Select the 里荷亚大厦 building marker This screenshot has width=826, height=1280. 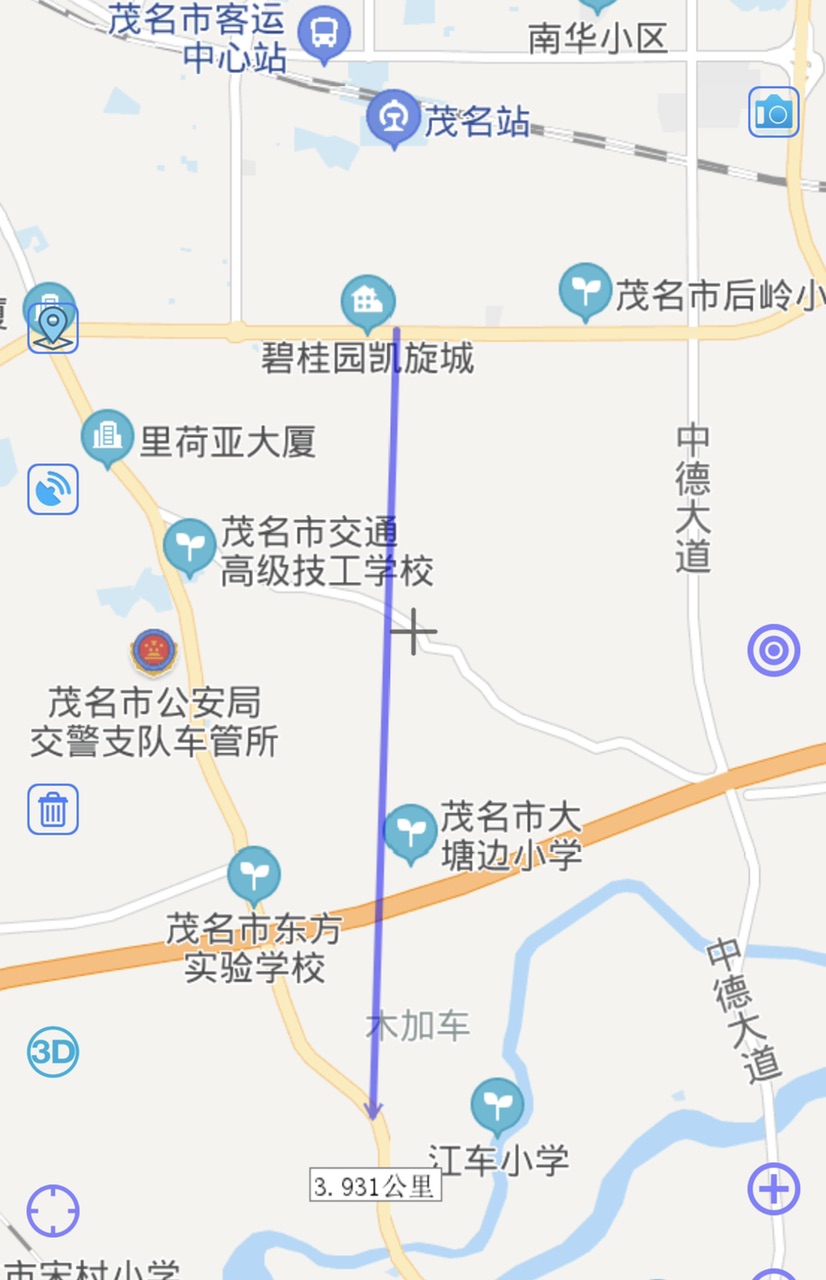(x=107, y=437)
